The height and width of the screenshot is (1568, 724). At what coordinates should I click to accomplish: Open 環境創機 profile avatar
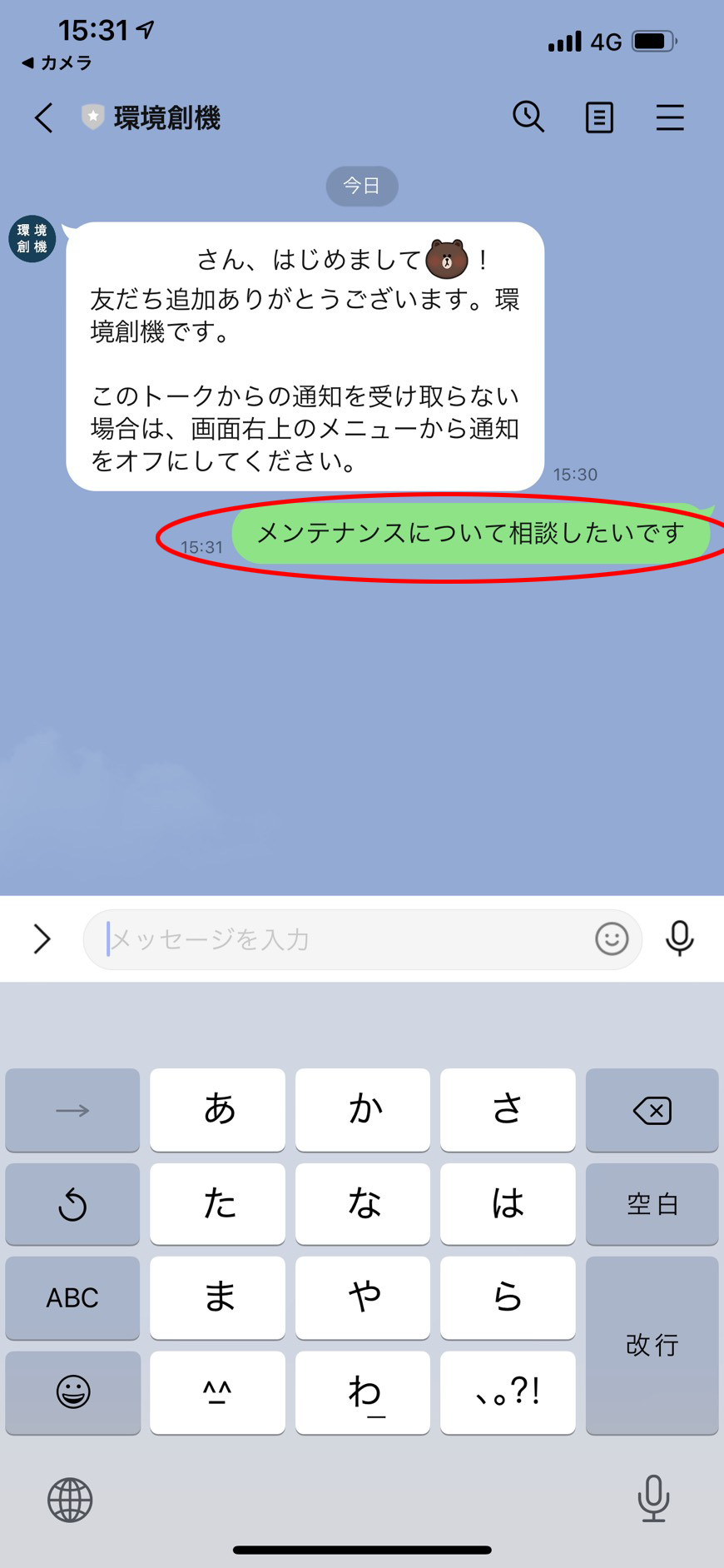pyautogui.click(x=32, y=239)
